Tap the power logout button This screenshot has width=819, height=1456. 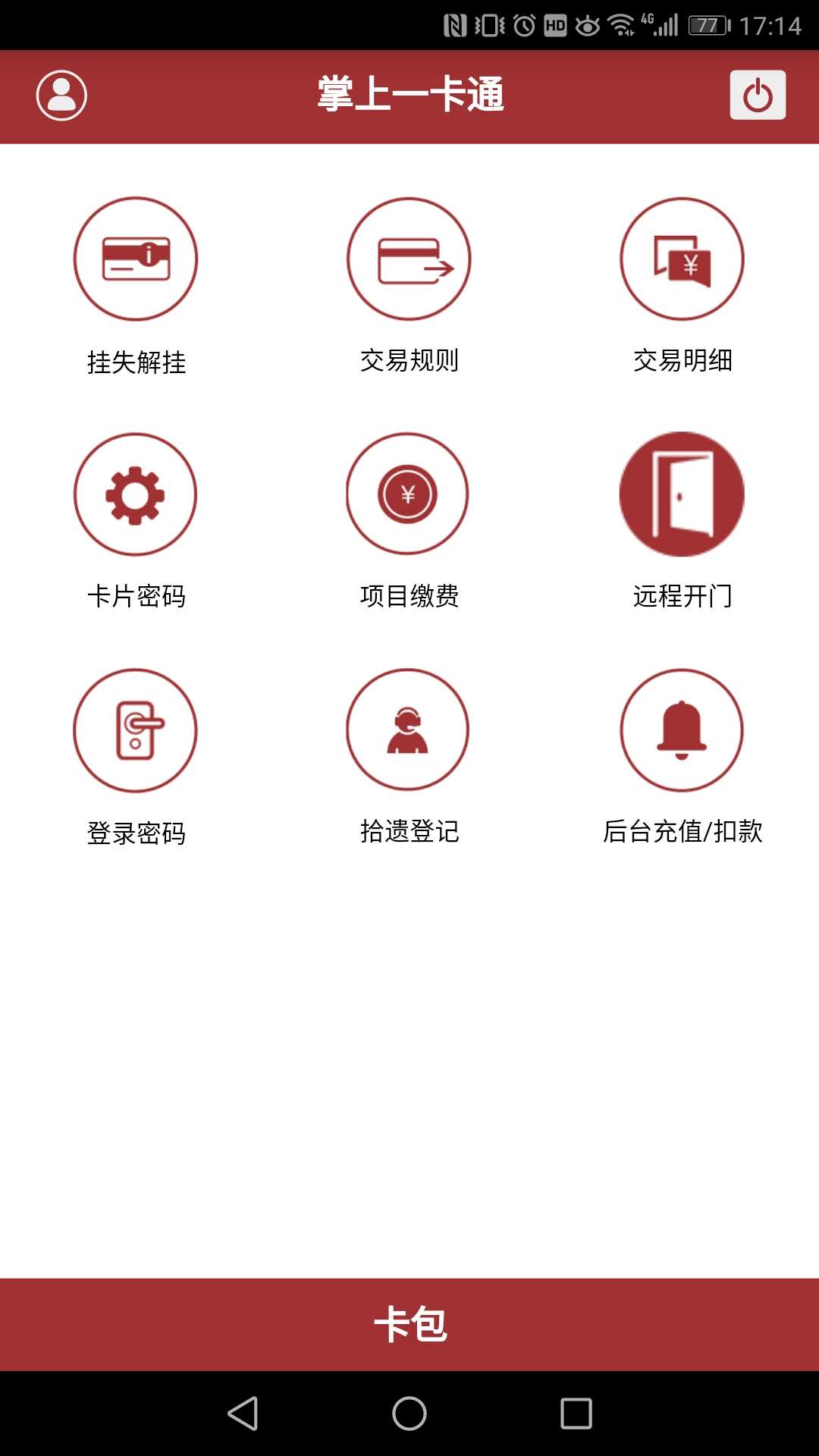(758, 95)
